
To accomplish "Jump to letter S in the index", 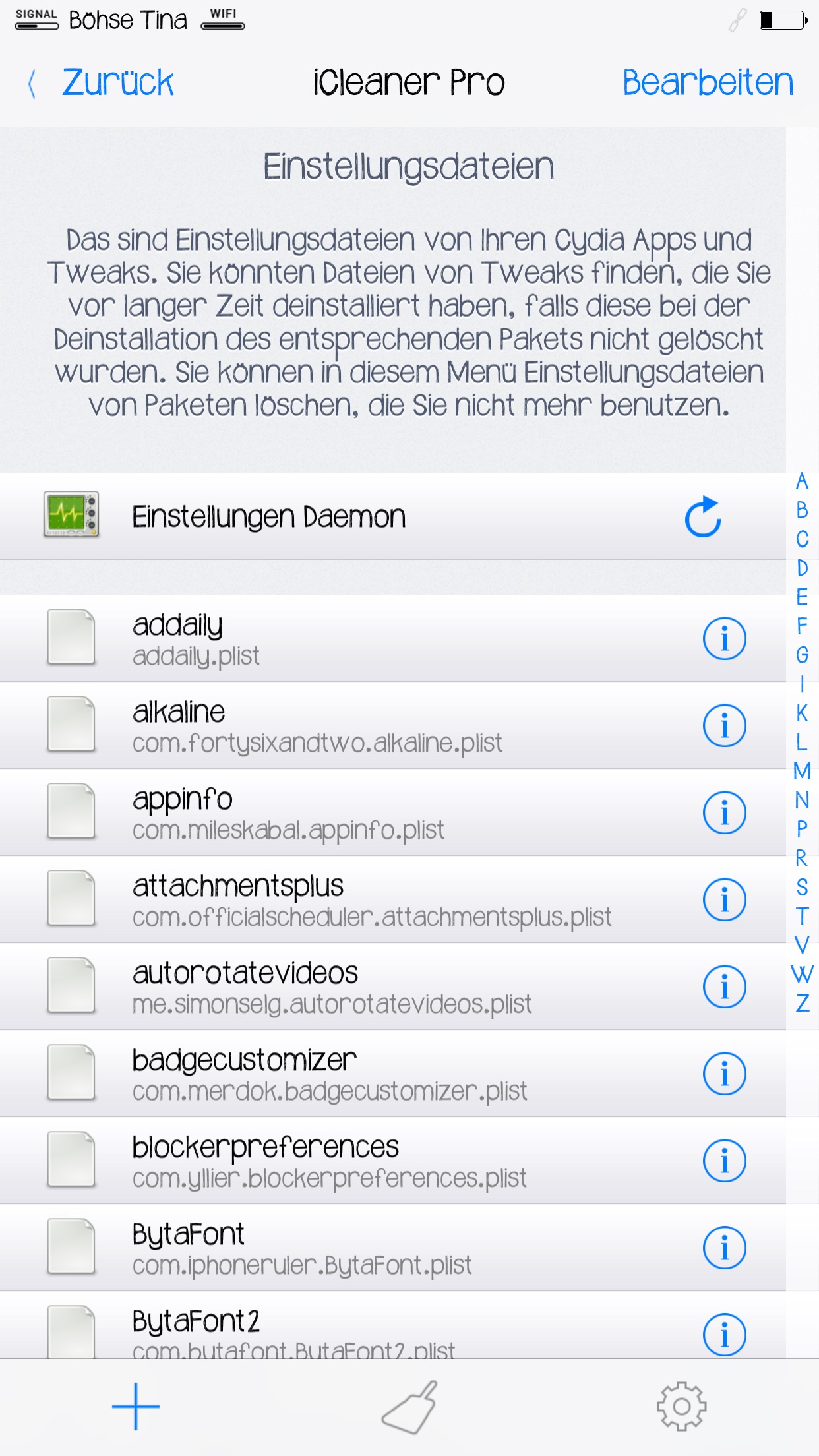I will coord(802,887).
